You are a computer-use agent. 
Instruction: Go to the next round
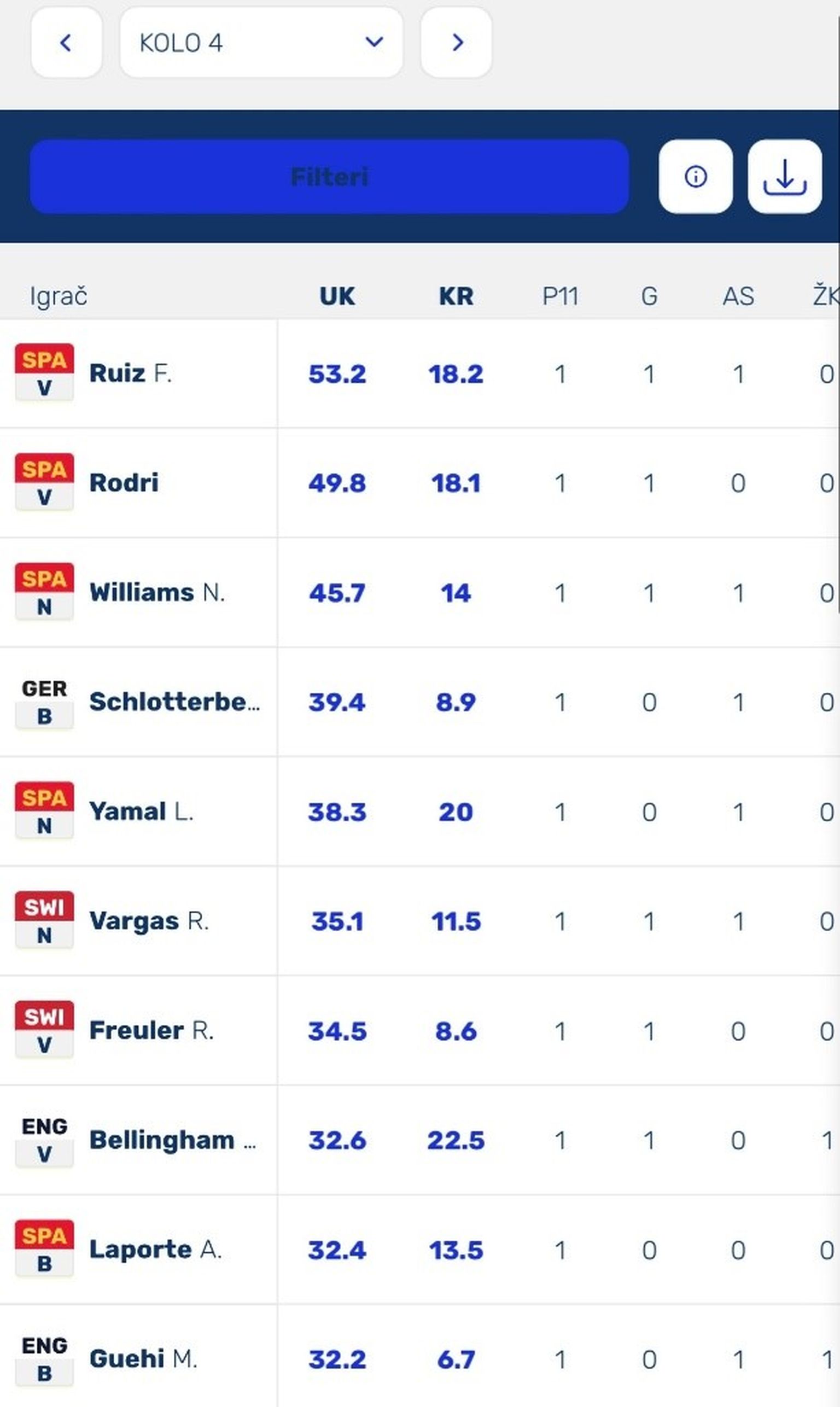456,43
